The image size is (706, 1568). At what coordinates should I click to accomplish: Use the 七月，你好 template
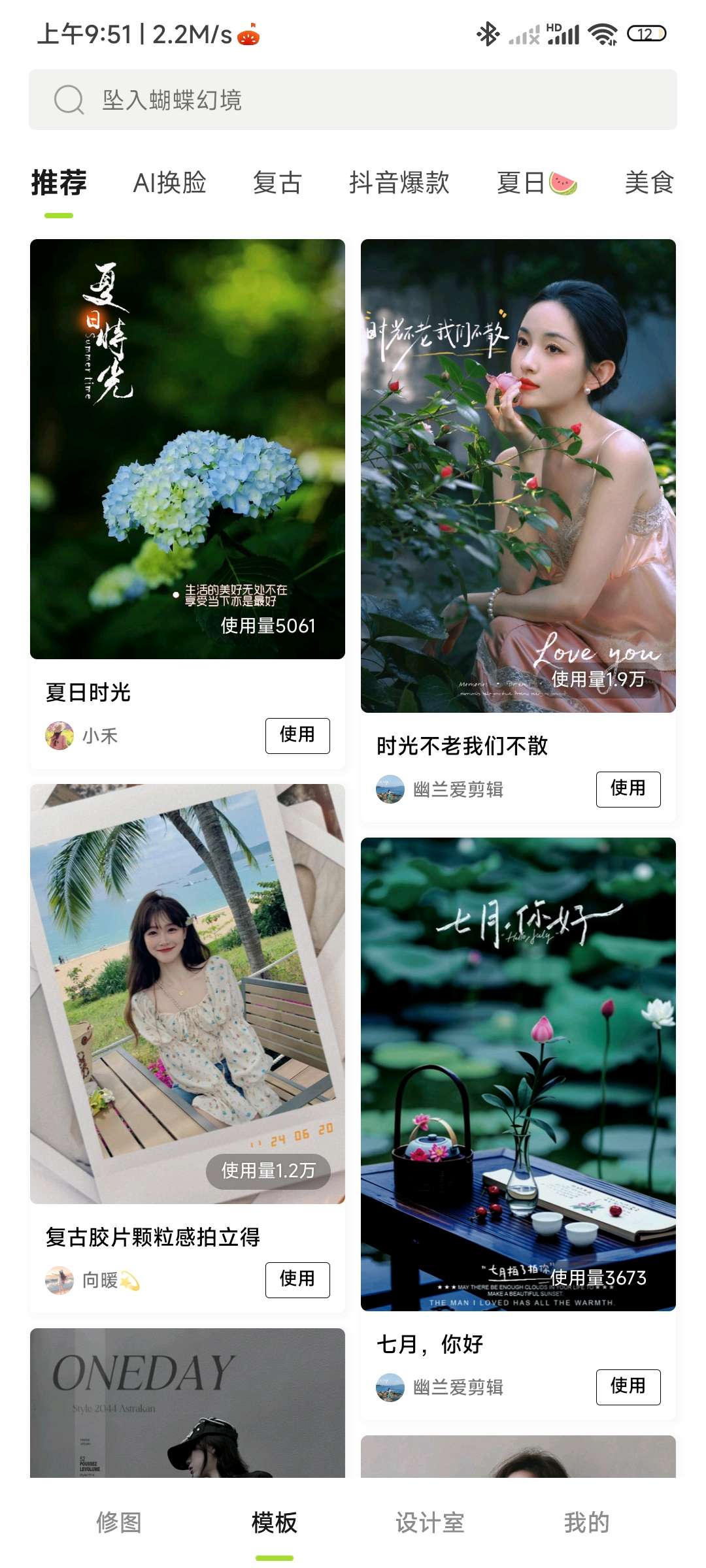(628, 1386)
